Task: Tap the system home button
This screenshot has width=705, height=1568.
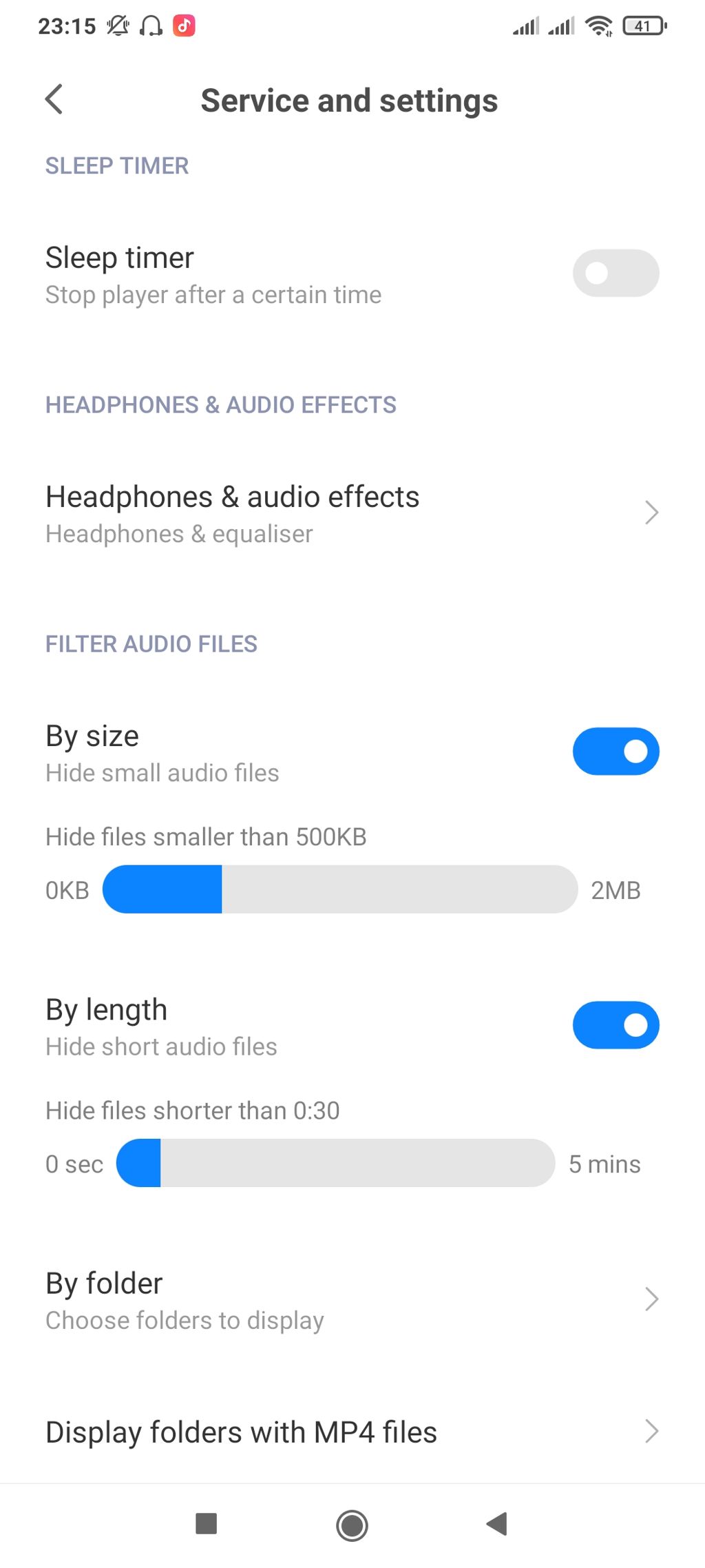Action: (x=352, y=1525)
